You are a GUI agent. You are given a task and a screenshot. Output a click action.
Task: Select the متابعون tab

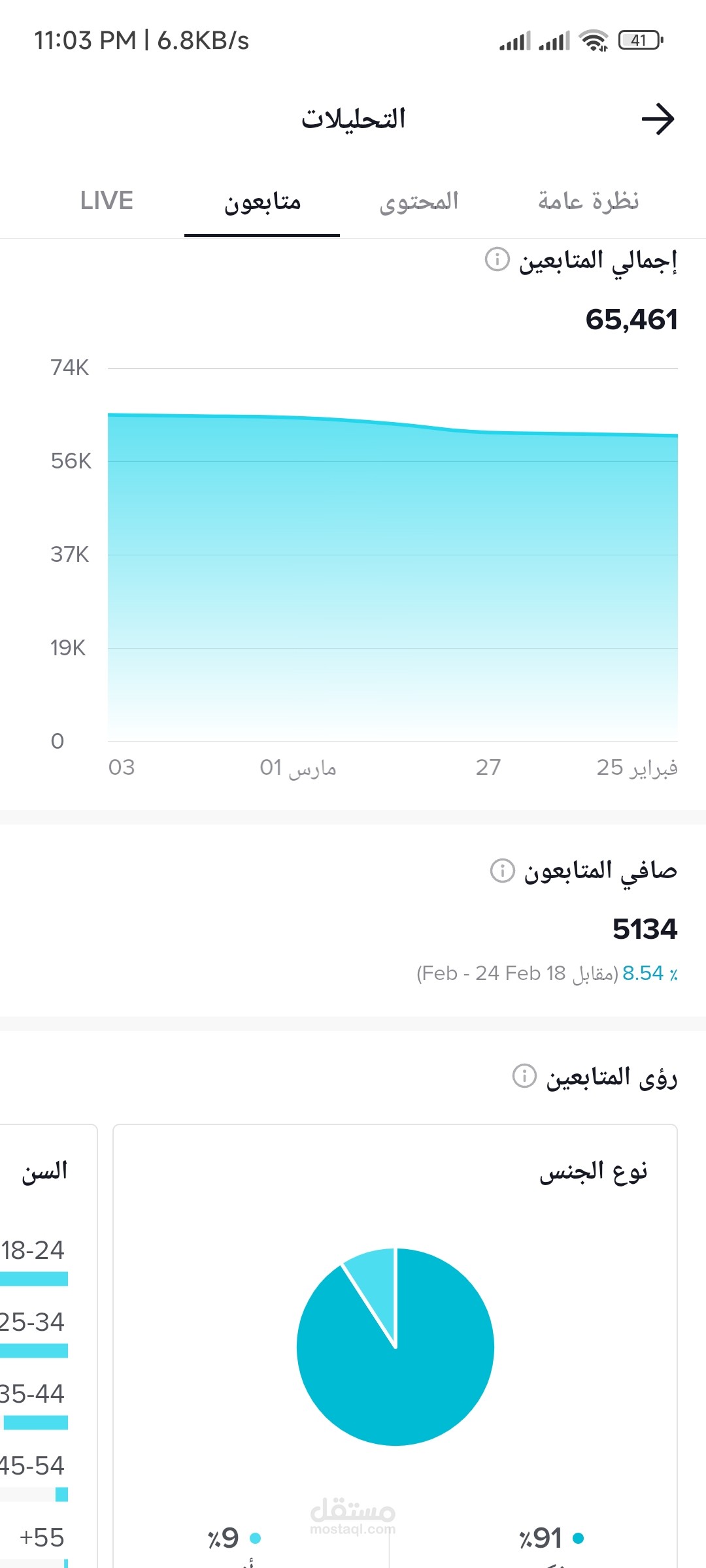(262, 201)
